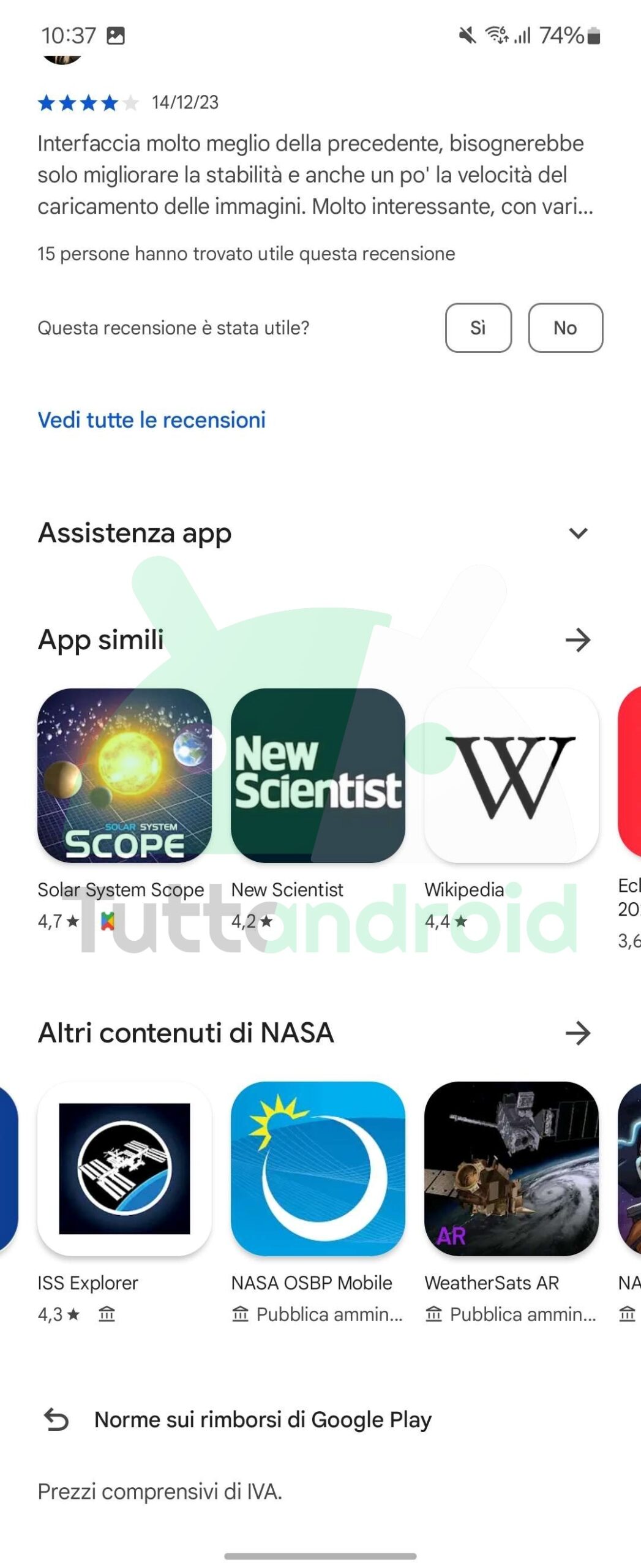Open Norme sui rimborsi di Google Play
641x1568 pixels.
[262, 1419]
